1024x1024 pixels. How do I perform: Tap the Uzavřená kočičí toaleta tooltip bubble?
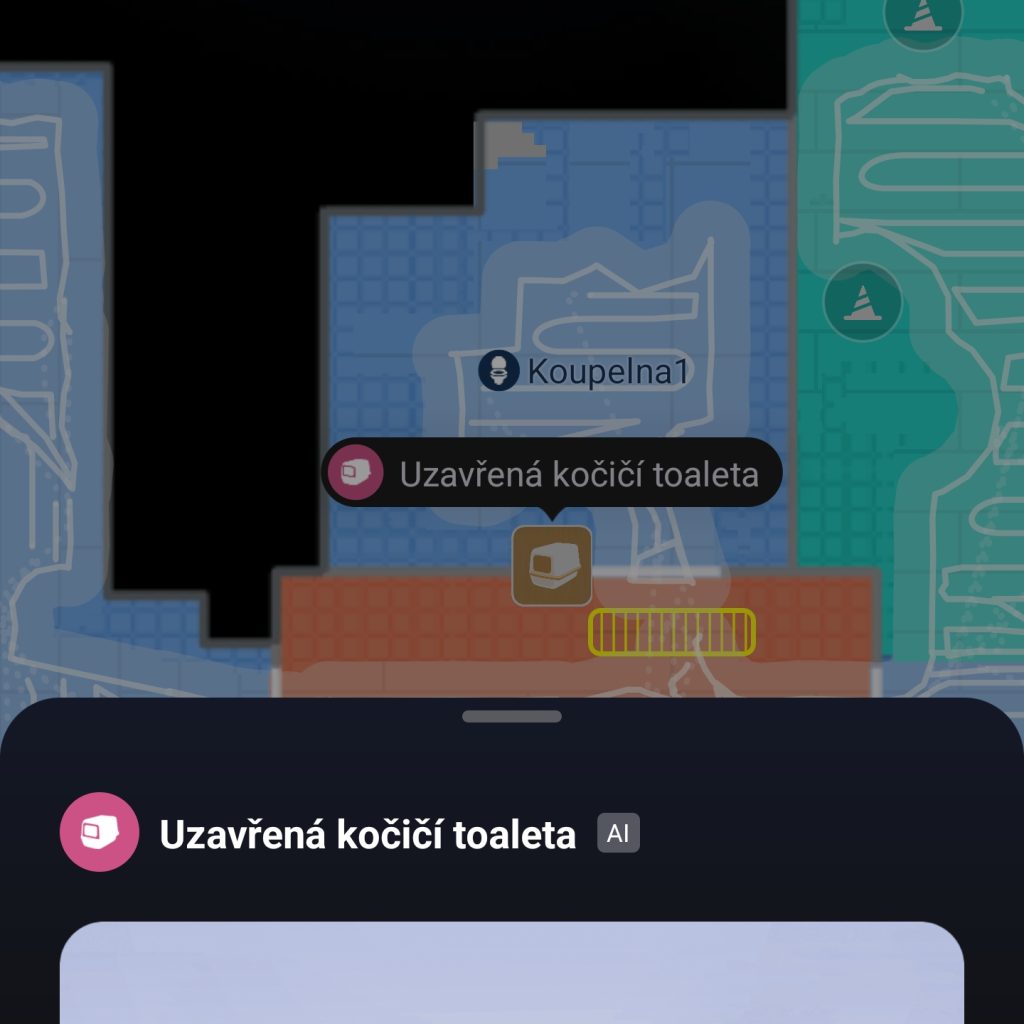tap(551, 473)
